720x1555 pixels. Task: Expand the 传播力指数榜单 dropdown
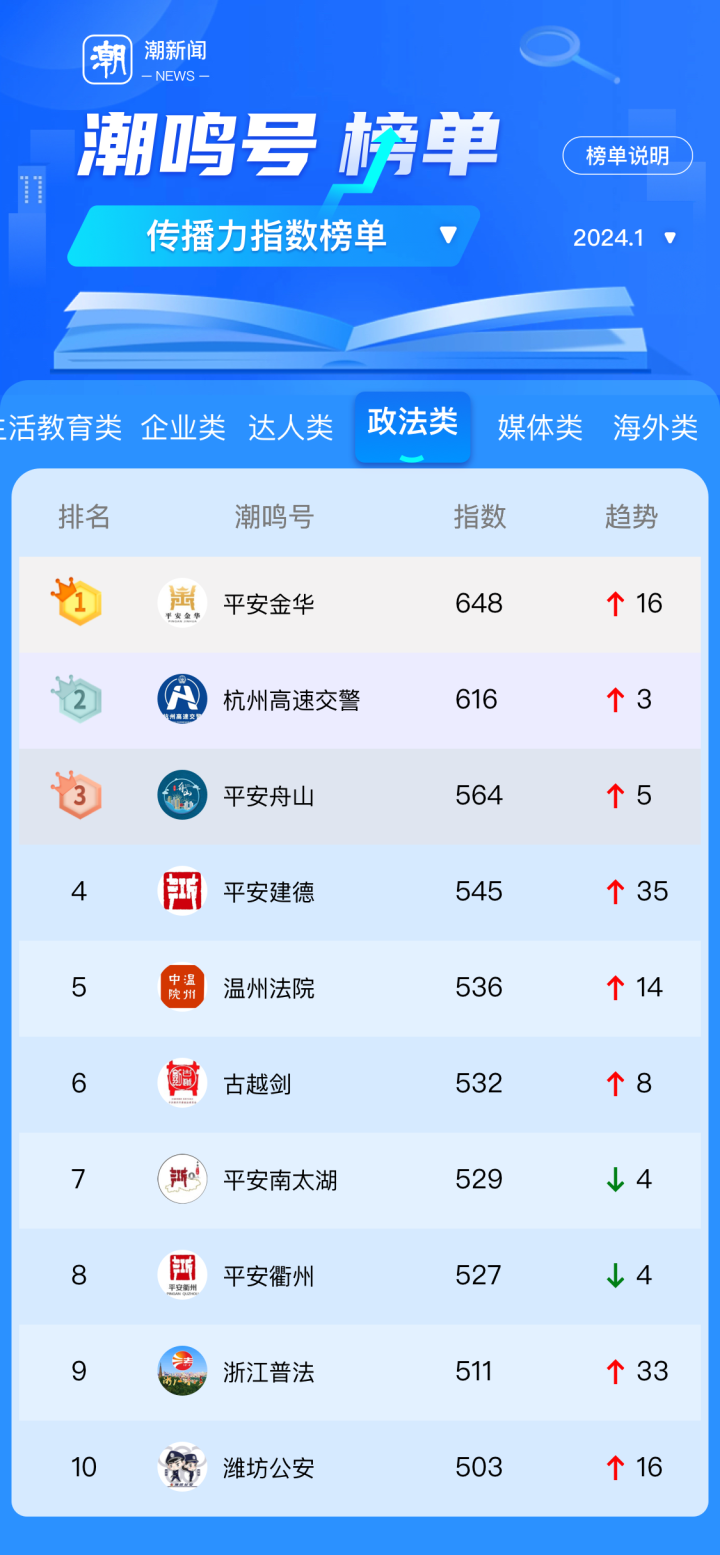275,236
